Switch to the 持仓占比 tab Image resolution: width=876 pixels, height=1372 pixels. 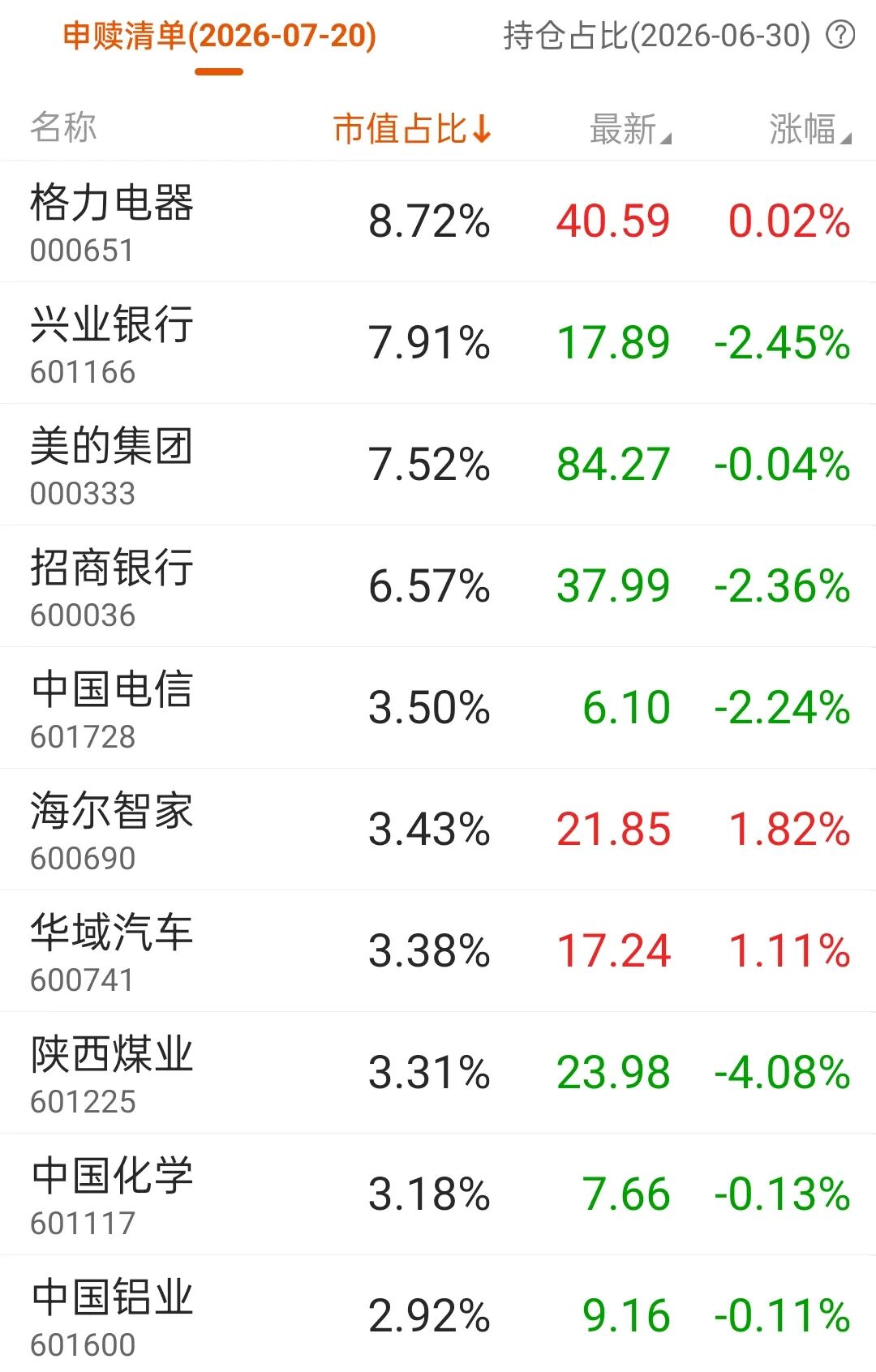[656, 36]
